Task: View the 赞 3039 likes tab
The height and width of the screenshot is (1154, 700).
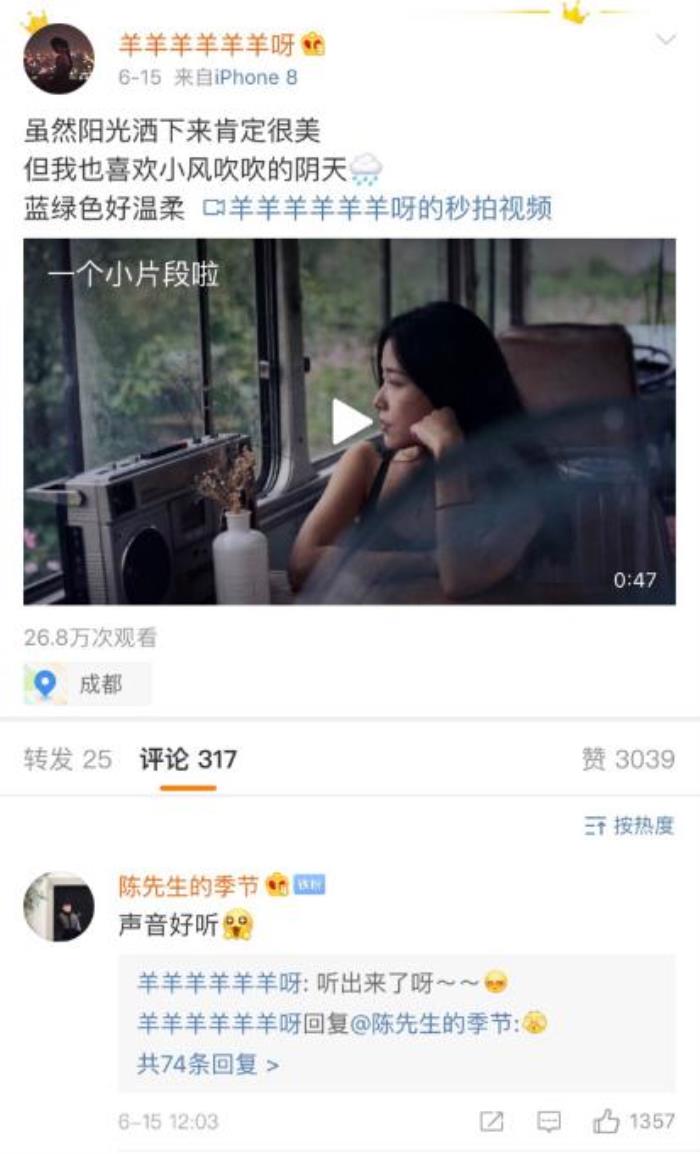Action: [628, 759]
